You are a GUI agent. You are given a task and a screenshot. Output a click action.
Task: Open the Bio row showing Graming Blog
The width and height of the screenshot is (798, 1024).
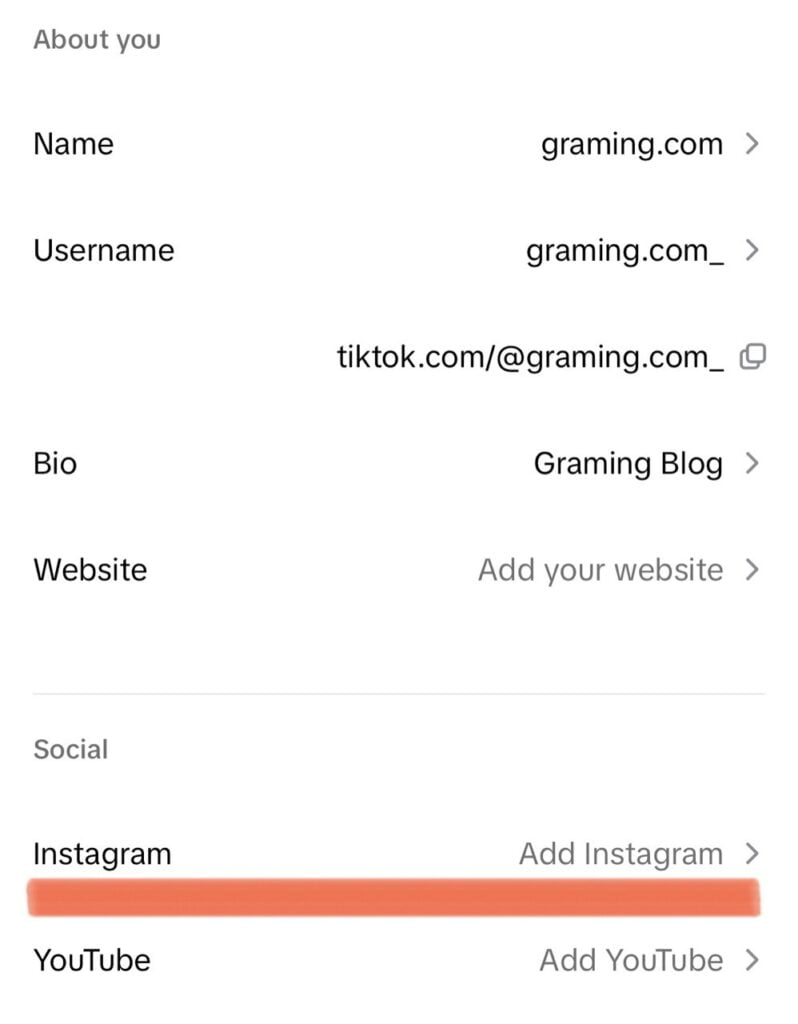(x=628, y=464)
